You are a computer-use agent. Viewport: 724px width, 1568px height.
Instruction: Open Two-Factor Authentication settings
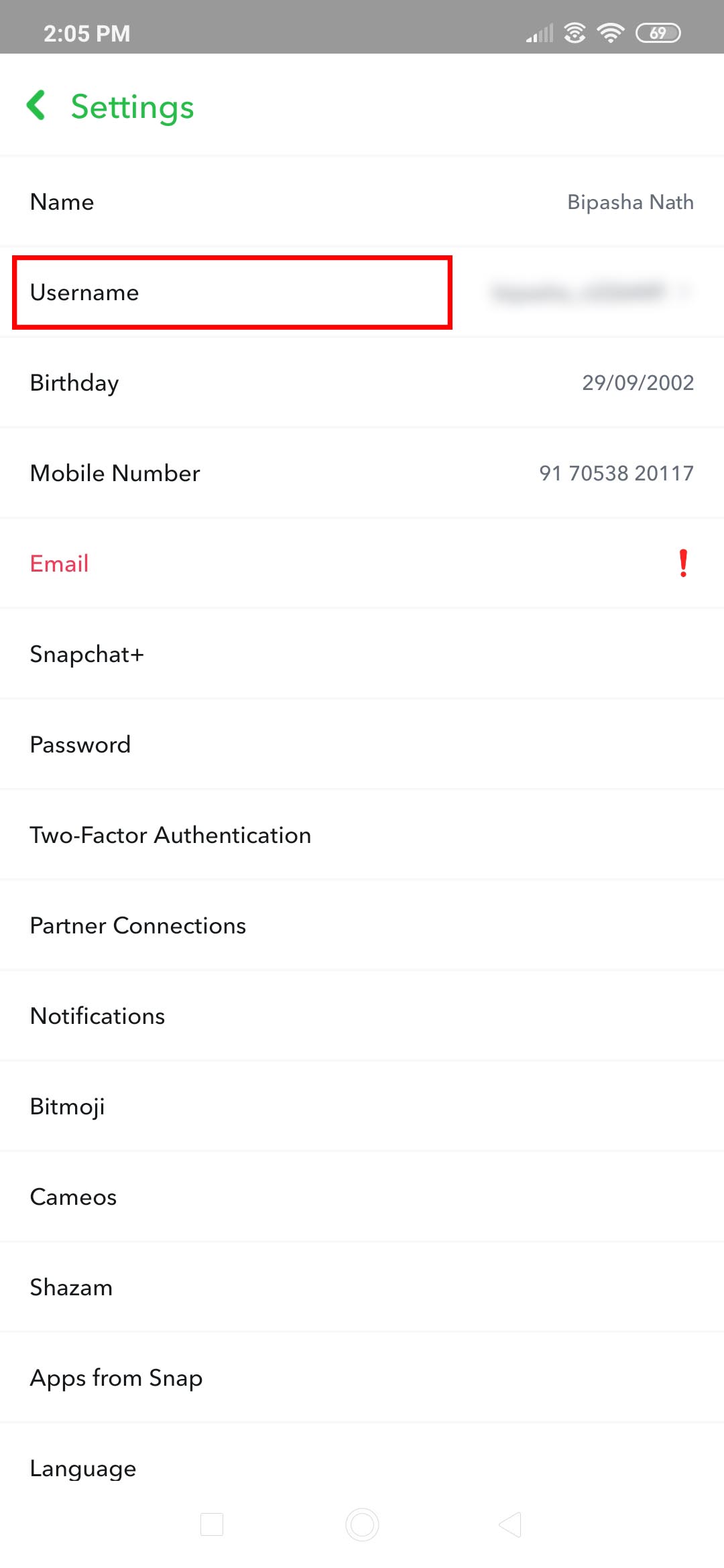362,835
